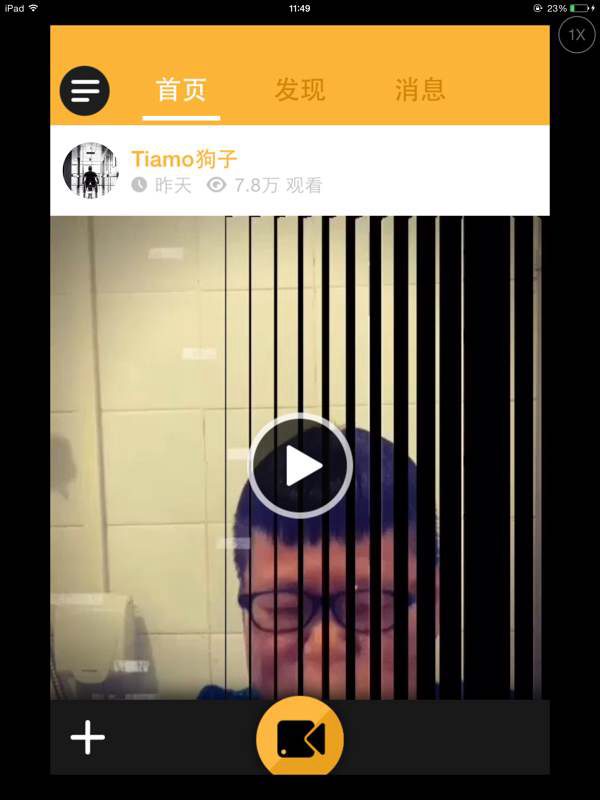Open the hamburger drawer menu
This screenshot has height=800, width=600.
[85, 91]
